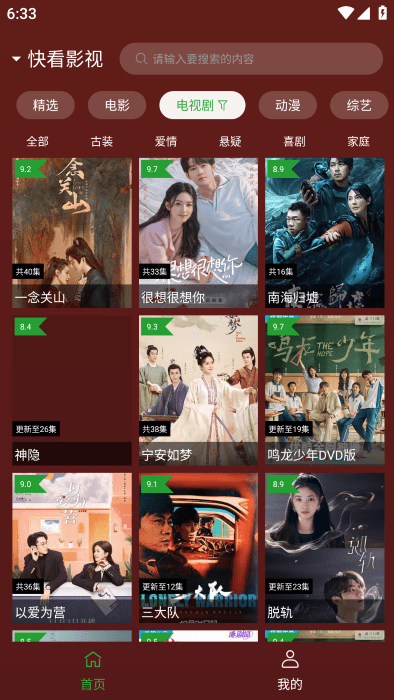Open the filter on the 电视剧 tab
Screen dimensions: 394x700
tap(223, 105)
